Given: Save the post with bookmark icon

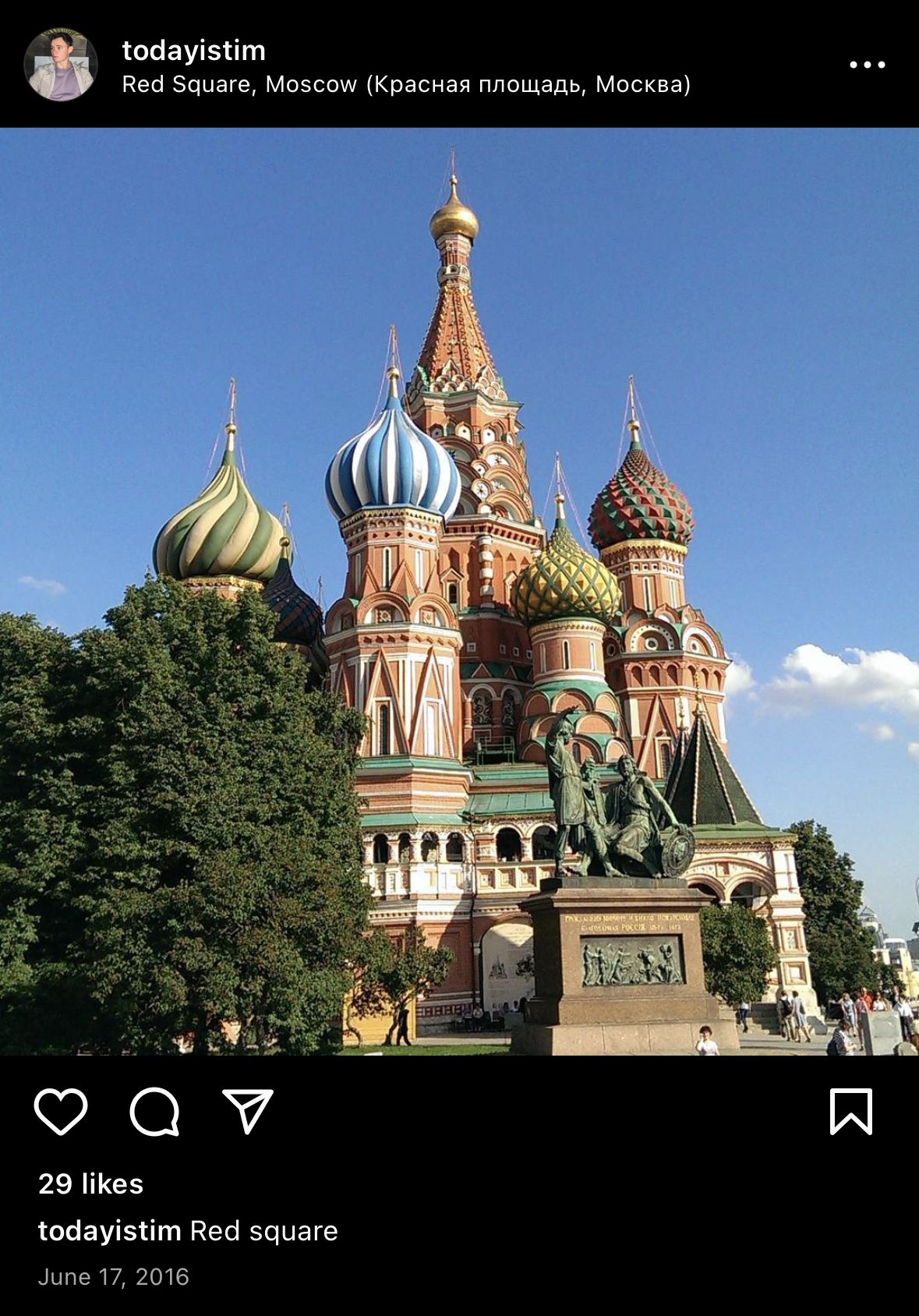Looking at the screenshot, I should pyautogui.click(x=850, y=1111).
